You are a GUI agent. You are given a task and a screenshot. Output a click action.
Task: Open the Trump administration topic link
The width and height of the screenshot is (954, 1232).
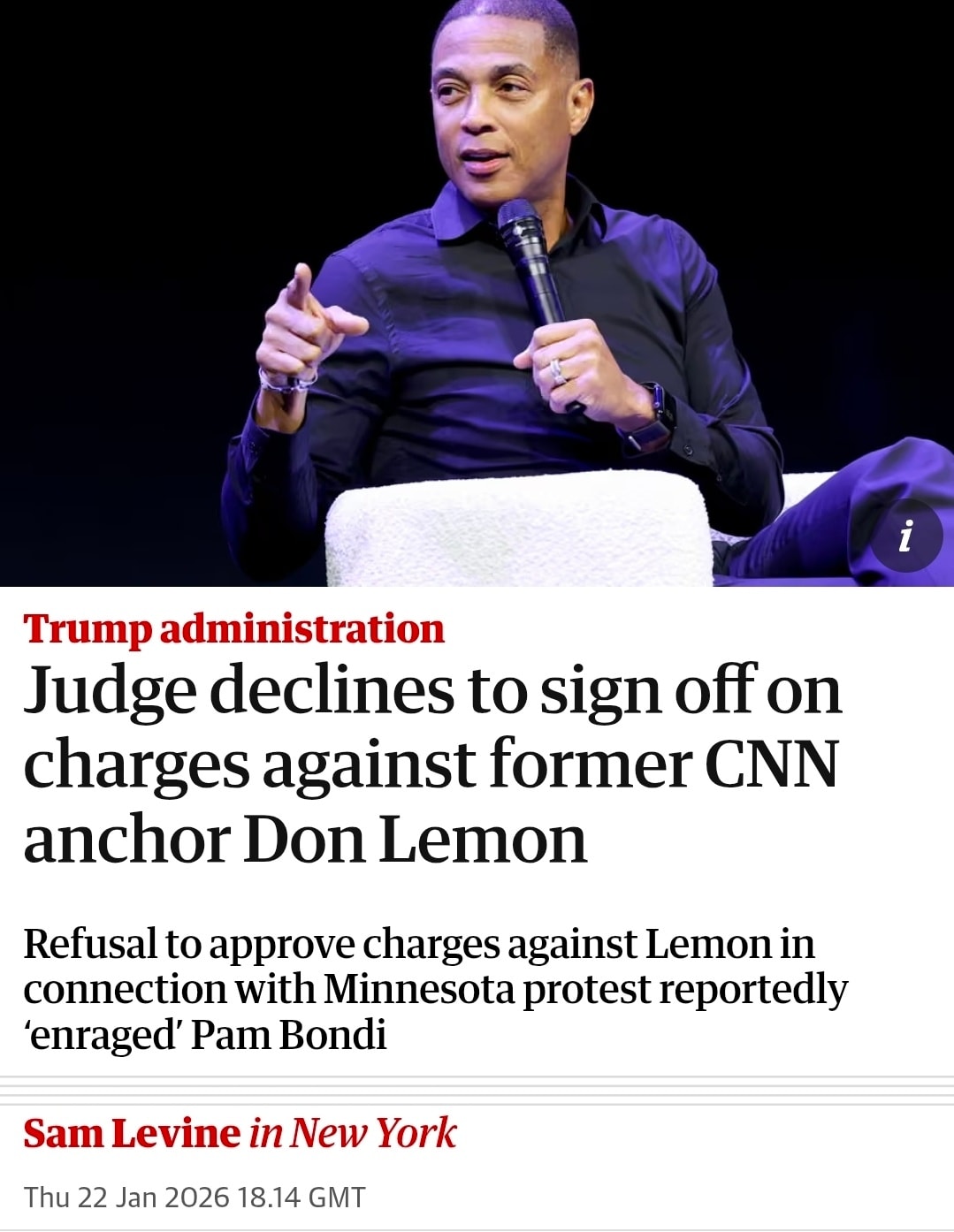pyautogui.click(x=234, y=629)
